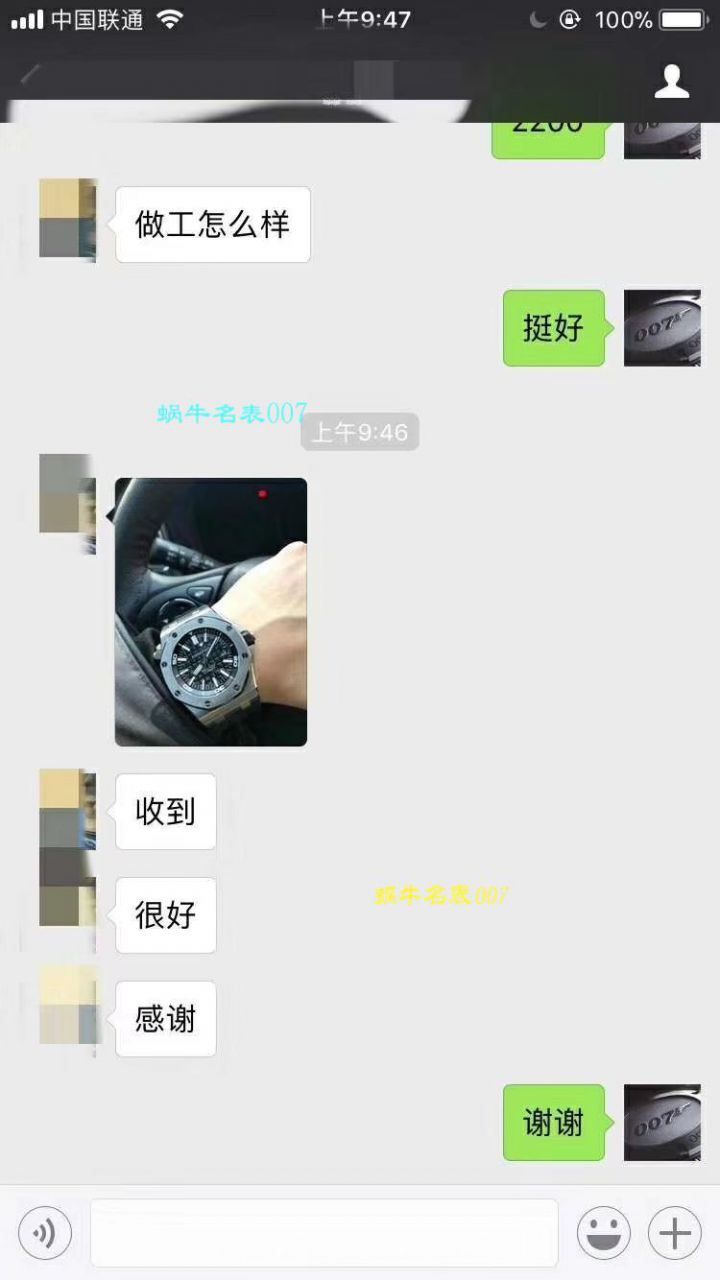Viewport: 720px width, 1280px height.
Task: Tap the 007 avatar next to 挺好
Action: 662,328
